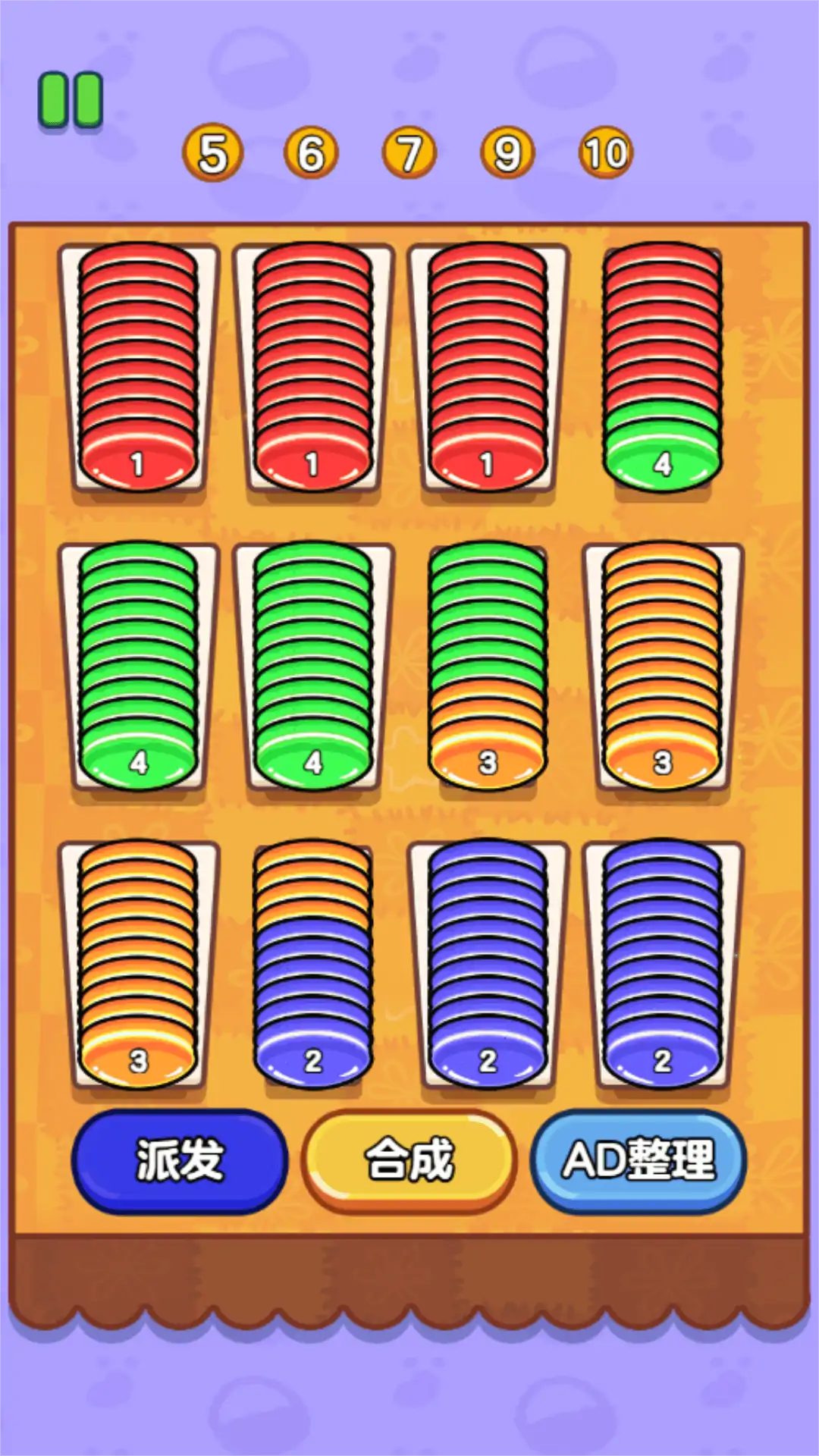Select the orange and blue mixed stack numbered 2
The width and height of the screenshot is (819, 1456).
[x=312, y=963]
